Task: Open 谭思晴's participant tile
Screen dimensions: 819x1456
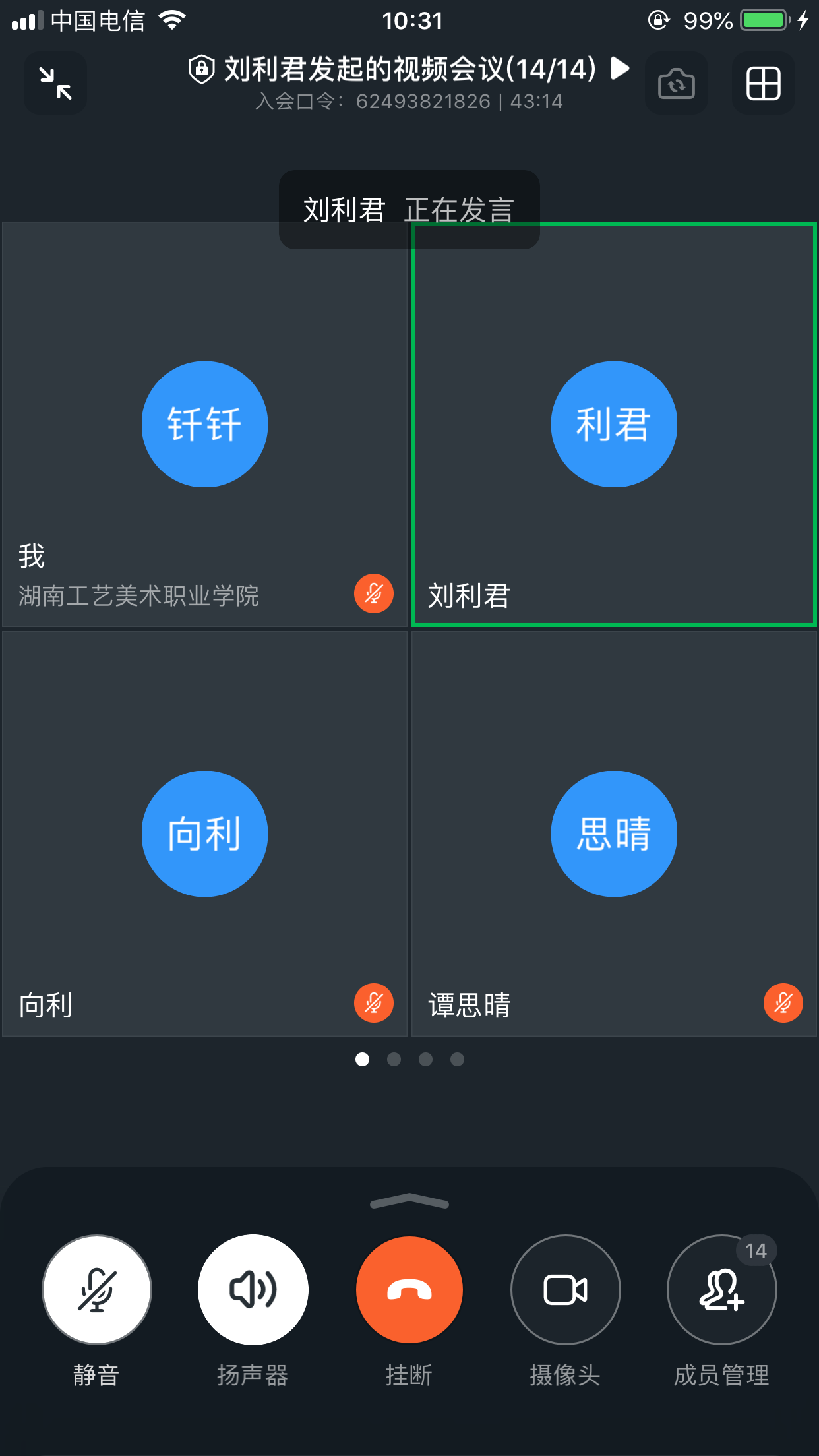Action: point(614,834)
